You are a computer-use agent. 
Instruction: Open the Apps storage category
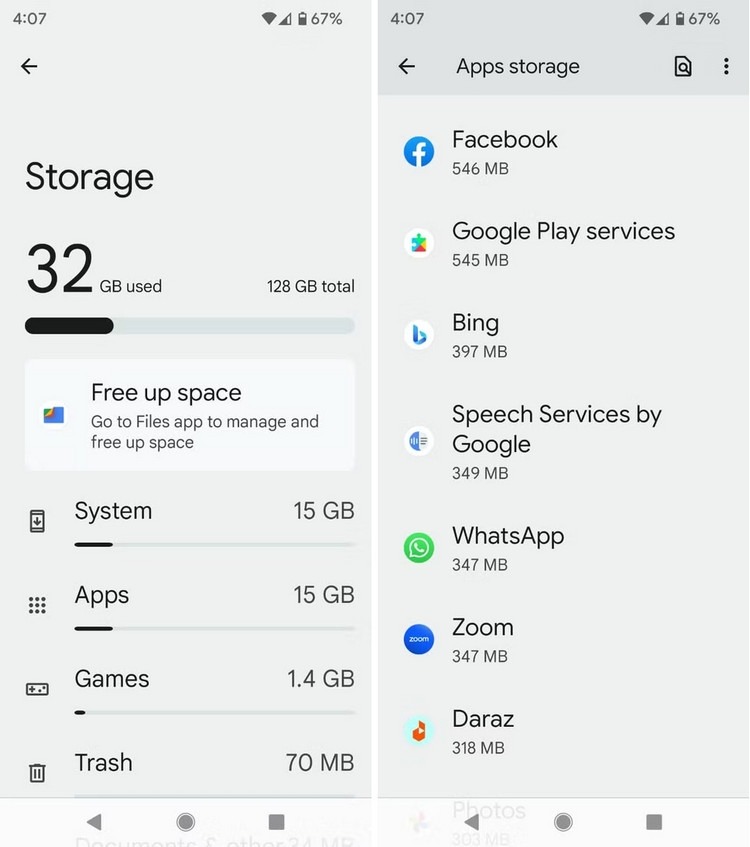(x=190, y=606)
